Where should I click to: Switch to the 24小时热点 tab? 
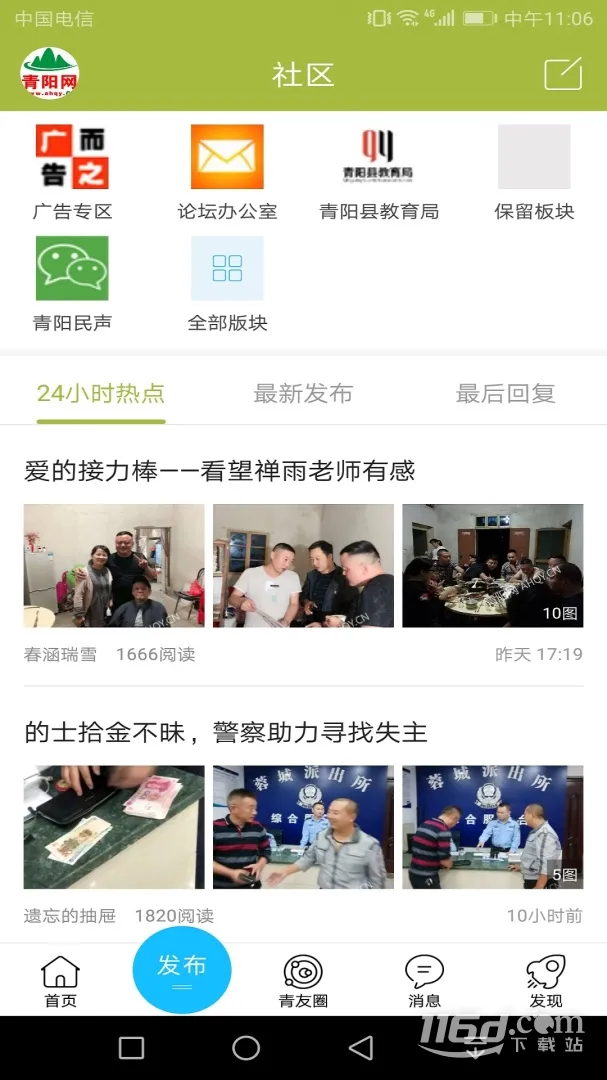100,394
